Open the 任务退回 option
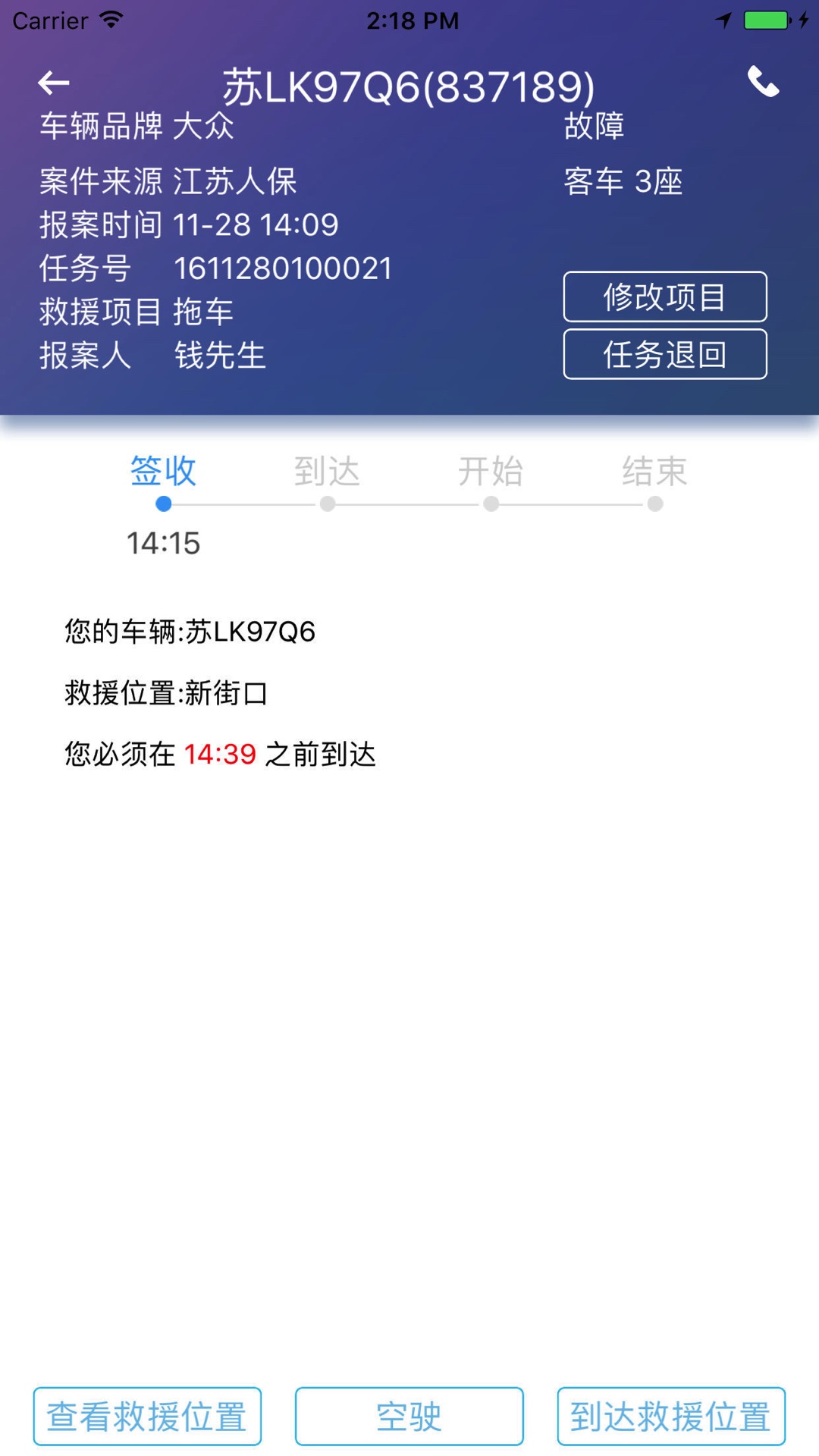819x1456 pixels. click(664, 353)
